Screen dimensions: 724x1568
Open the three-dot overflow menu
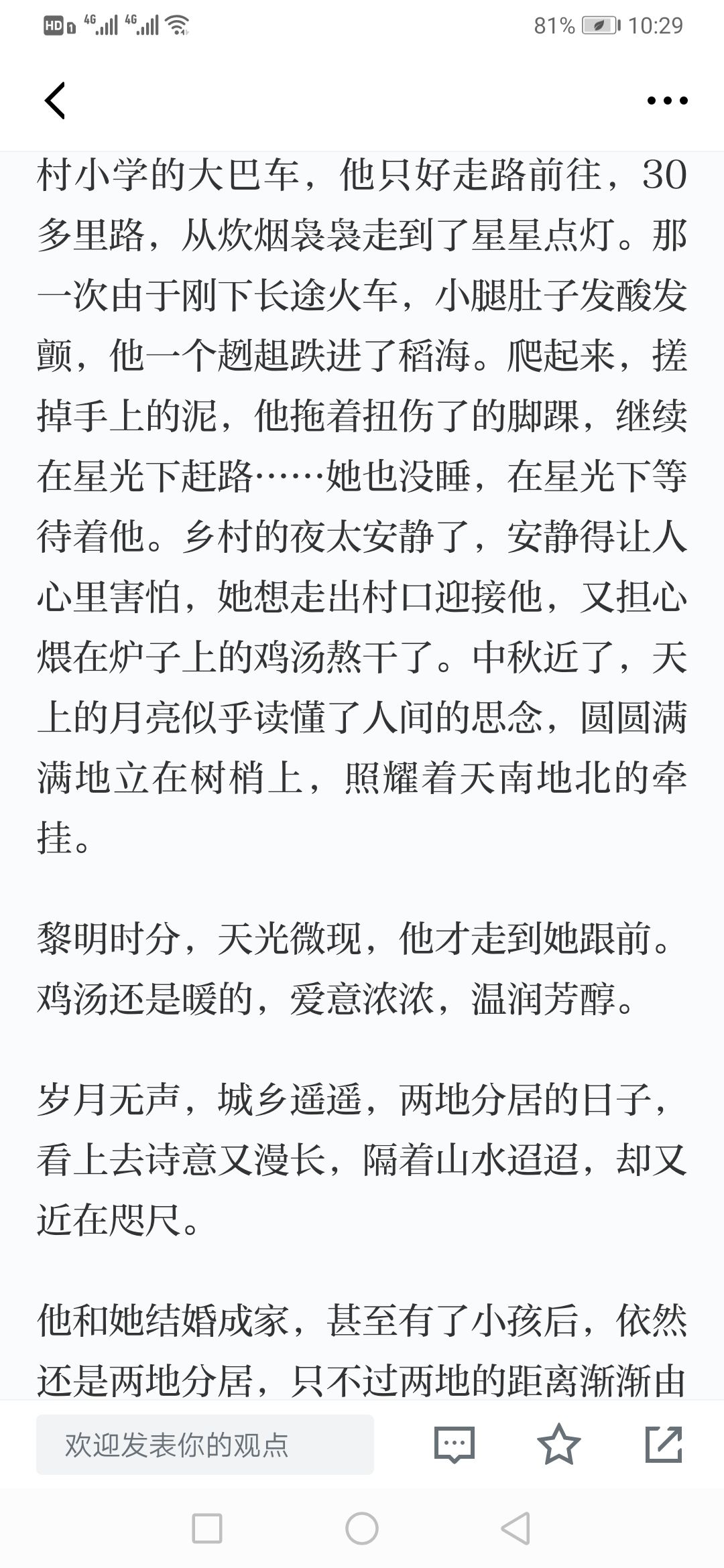[x=667, y=101]
